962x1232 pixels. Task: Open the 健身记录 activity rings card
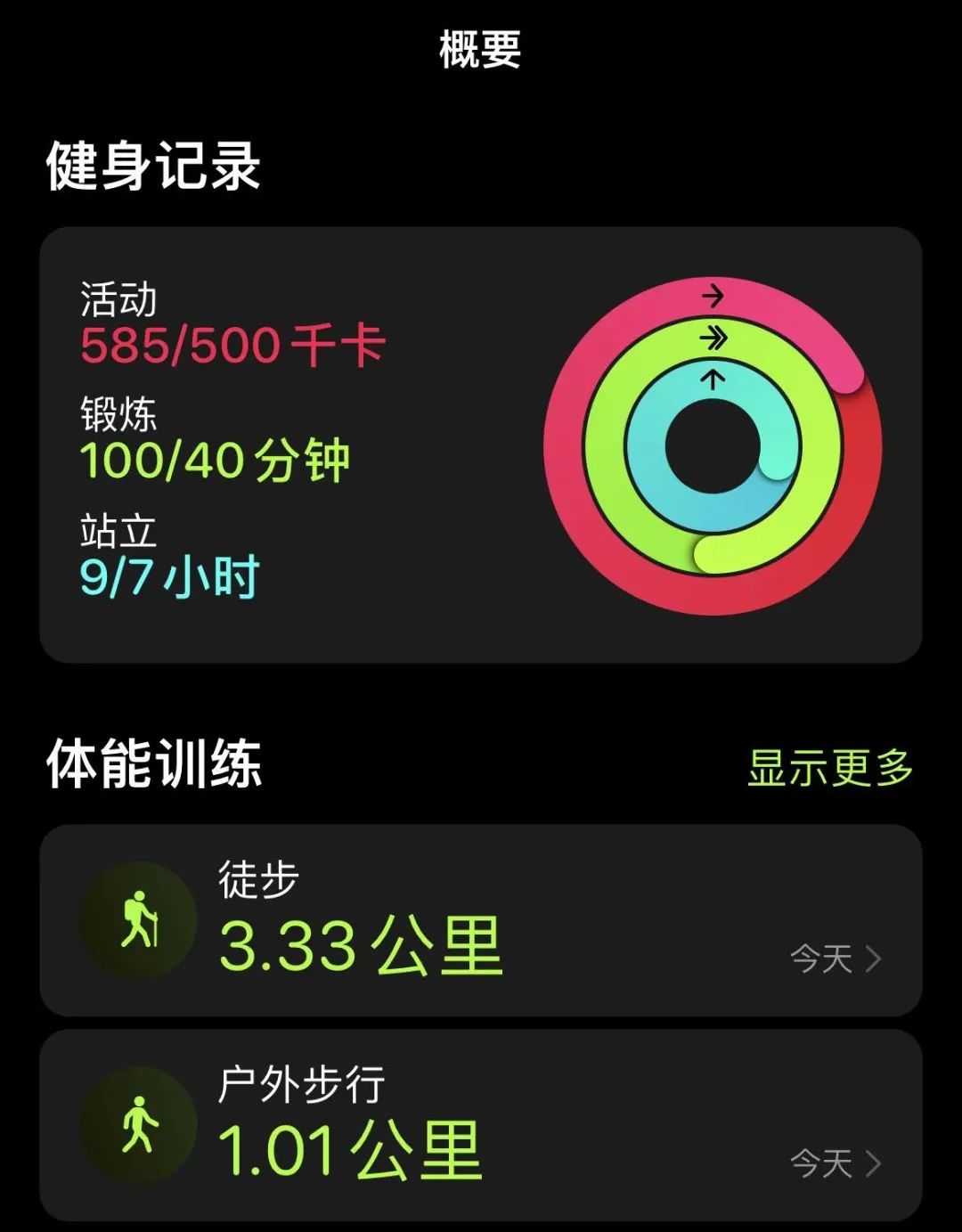point(481,445)
